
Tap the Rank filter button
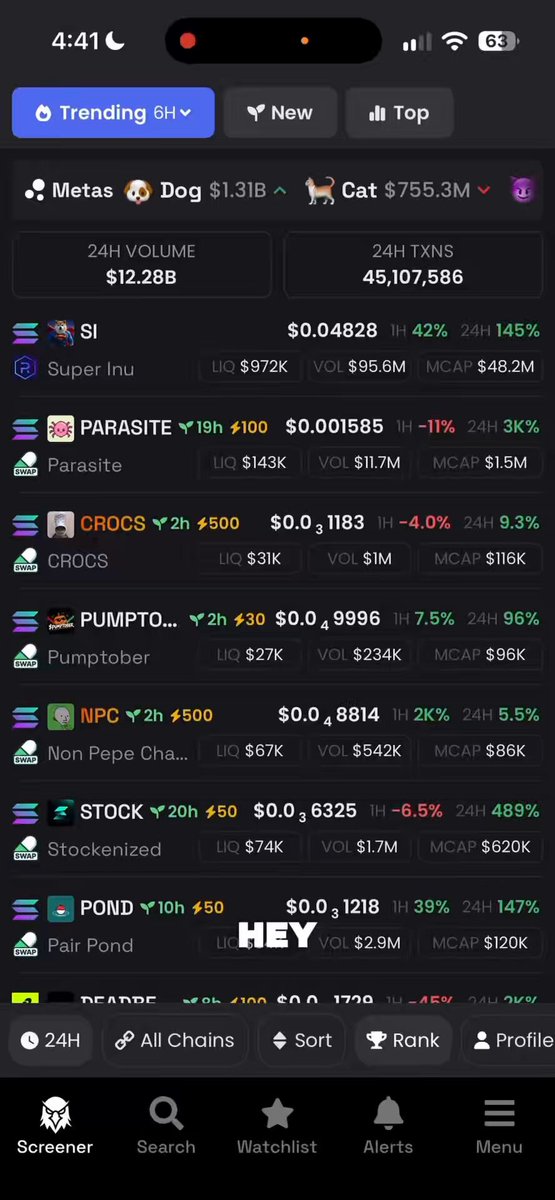coord(403,1040)
